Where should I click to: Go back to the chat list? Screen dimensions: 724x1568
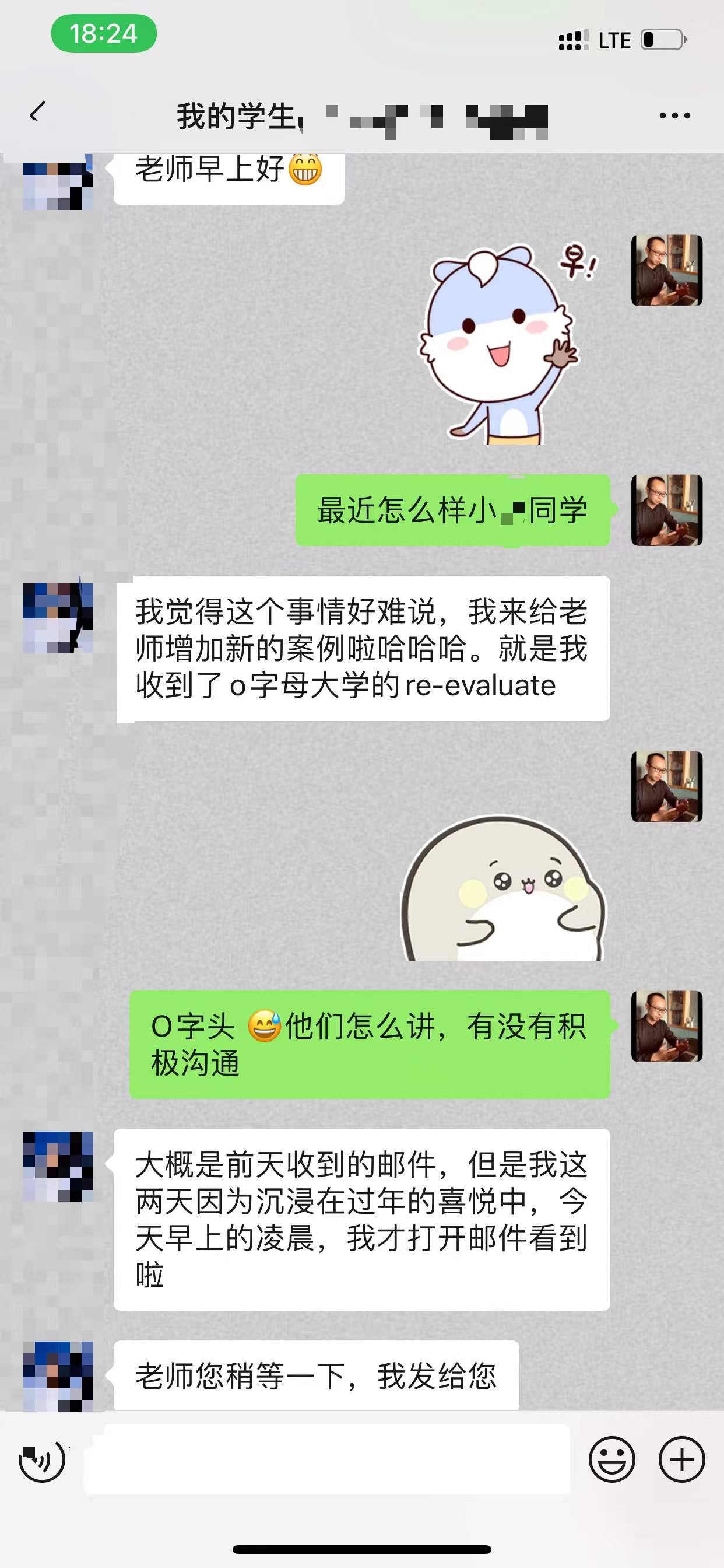[38, 113]
